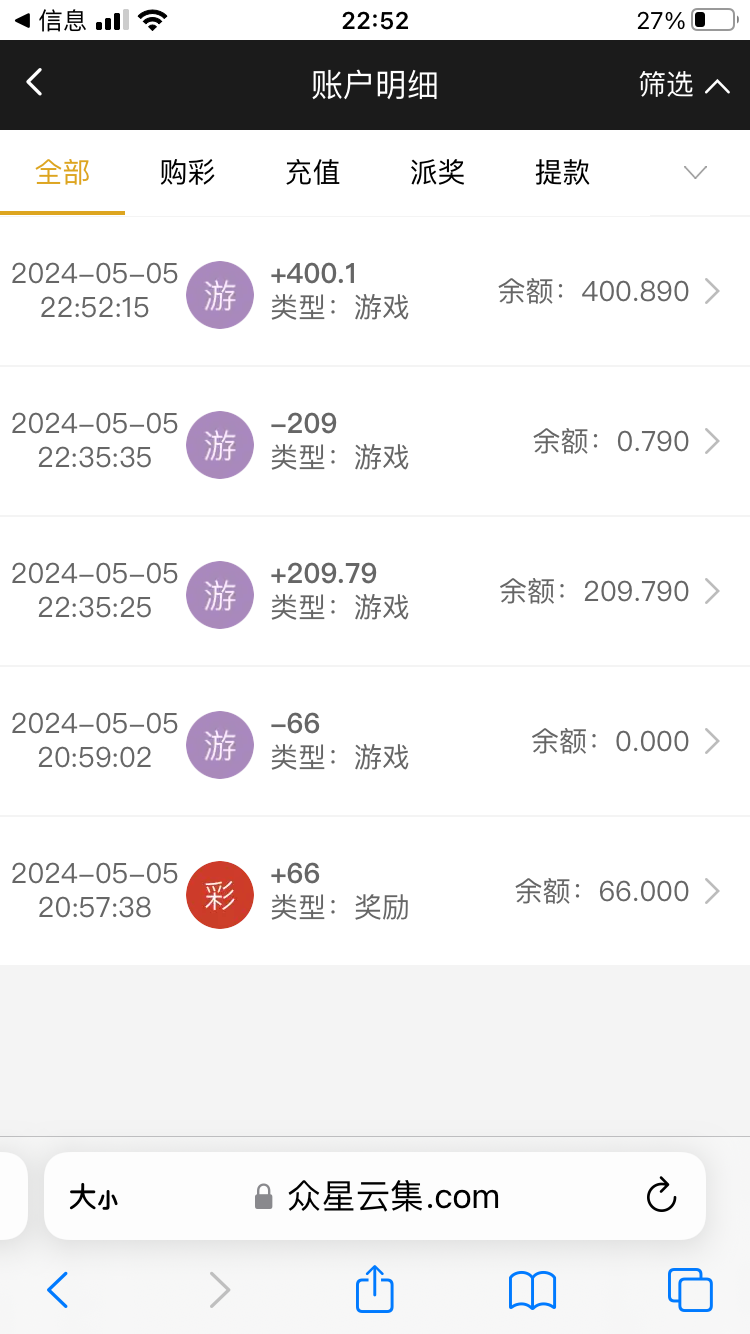The image size is (750, 1334).
Task: Tap the purple 游 game transaction icon
Action: (x=219, y=295)
